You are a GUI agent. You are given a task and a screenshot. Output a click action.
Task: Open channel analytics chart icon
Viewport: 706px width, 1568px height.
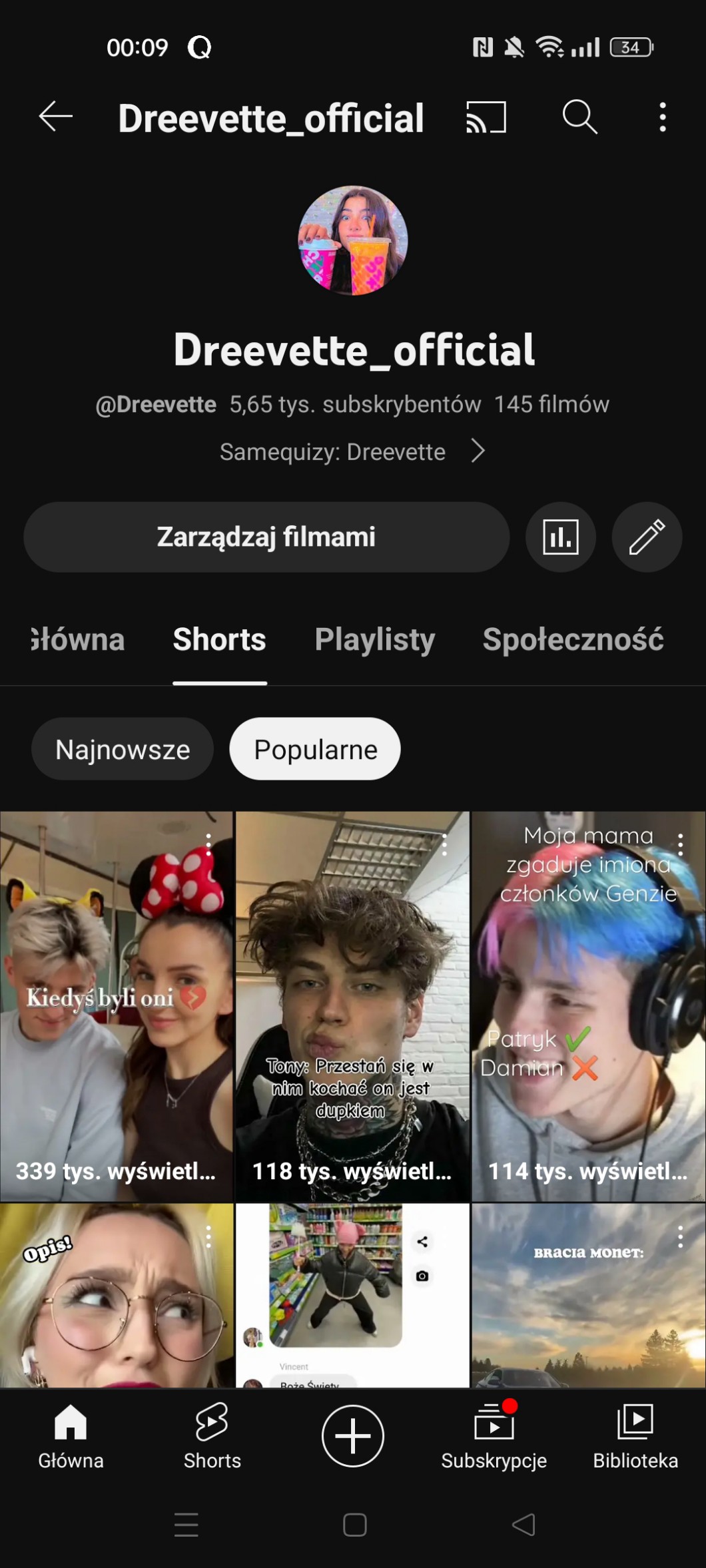[560, 537]
